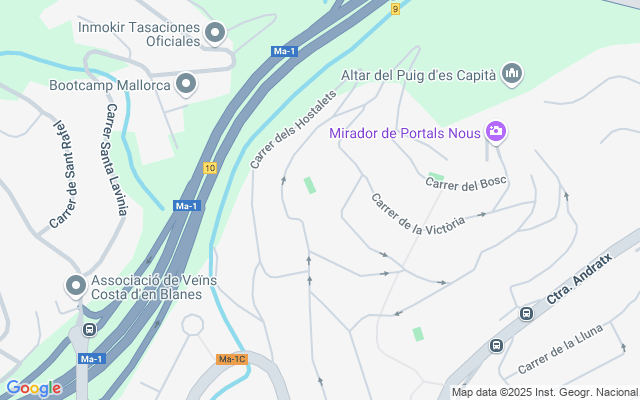Open the Mirador de Portals Nous viewpoint marker
Image resolution: width=640 pixels, height=400 pixels.
[496, 132]
